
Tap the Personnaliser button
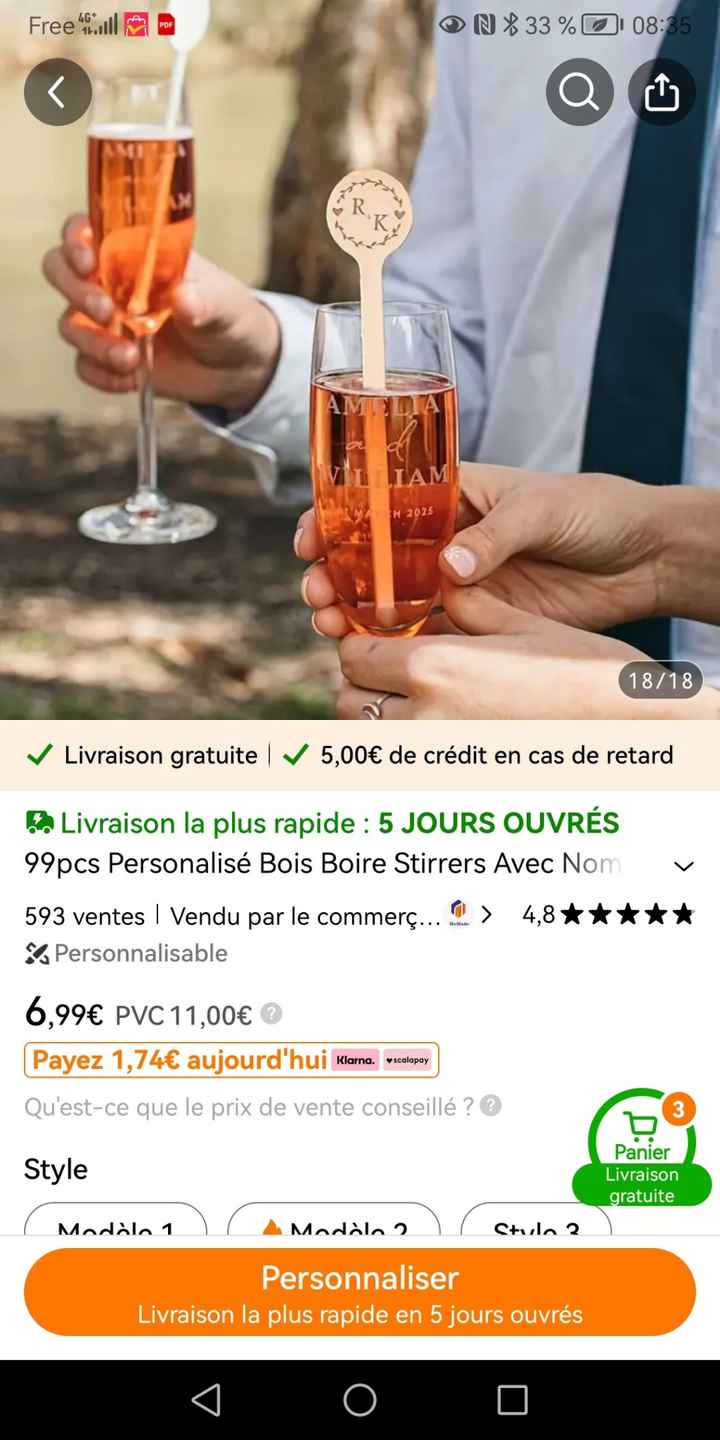pyautogui.click(x=360, y=1291)
